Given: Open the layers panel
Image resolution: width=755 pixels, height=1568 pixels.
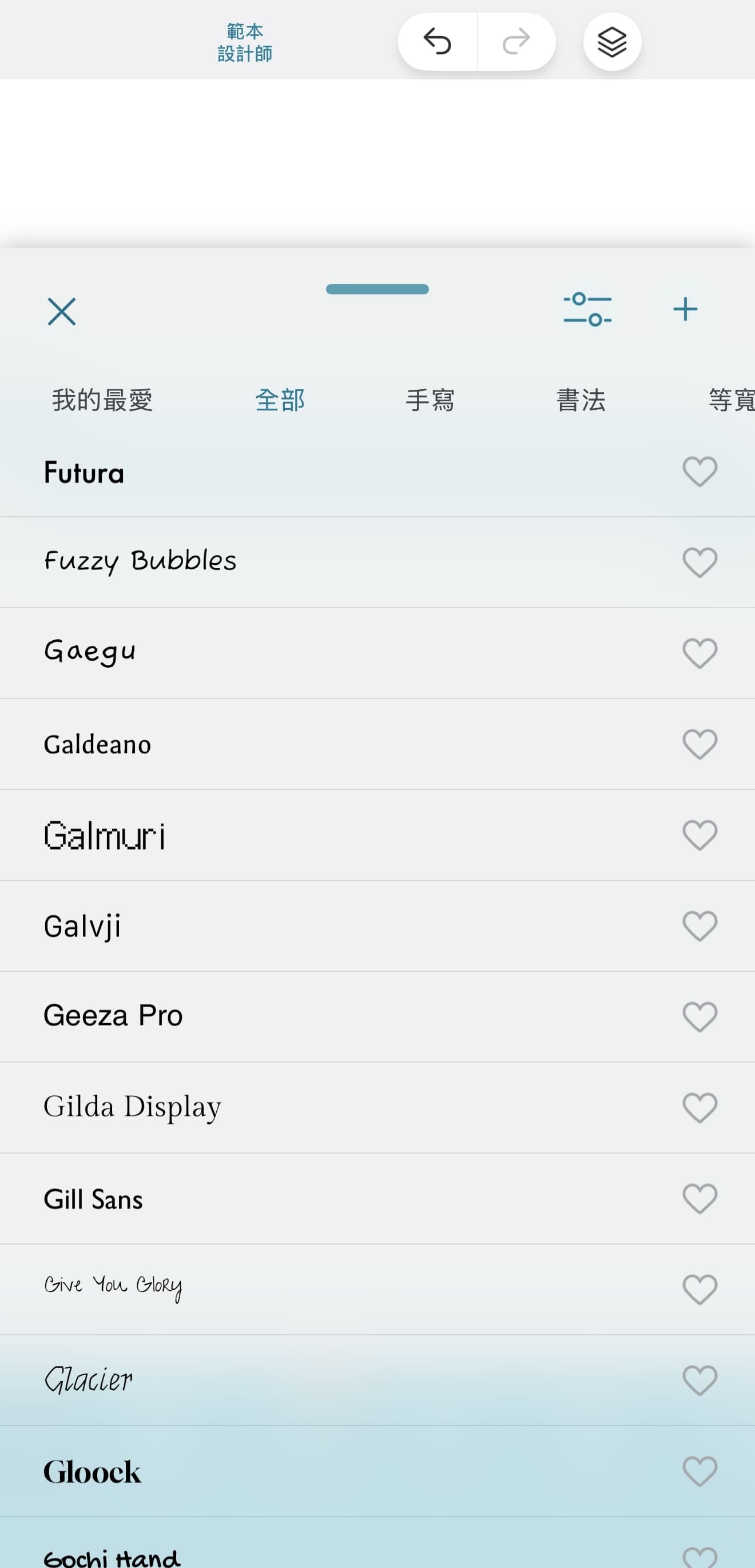Looking at the screenshot, I should [612, 42].
